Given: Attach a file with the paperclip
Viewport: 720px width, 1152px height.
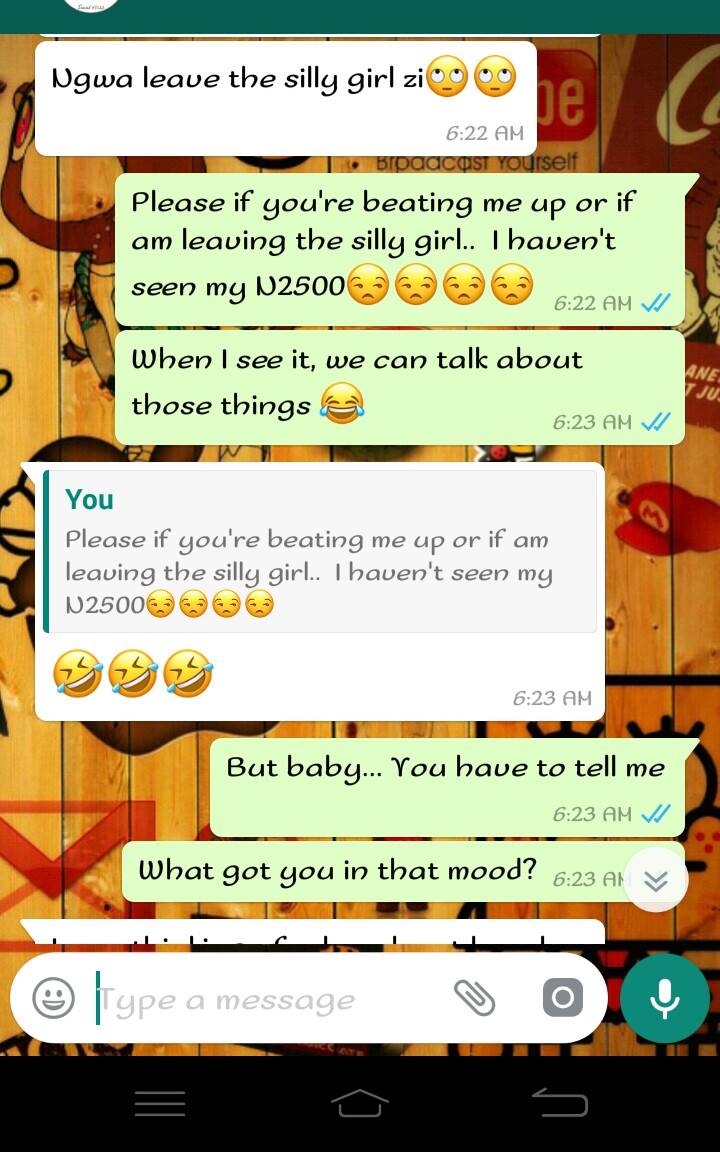Looking at the screenshot, I should coord(475,997).
